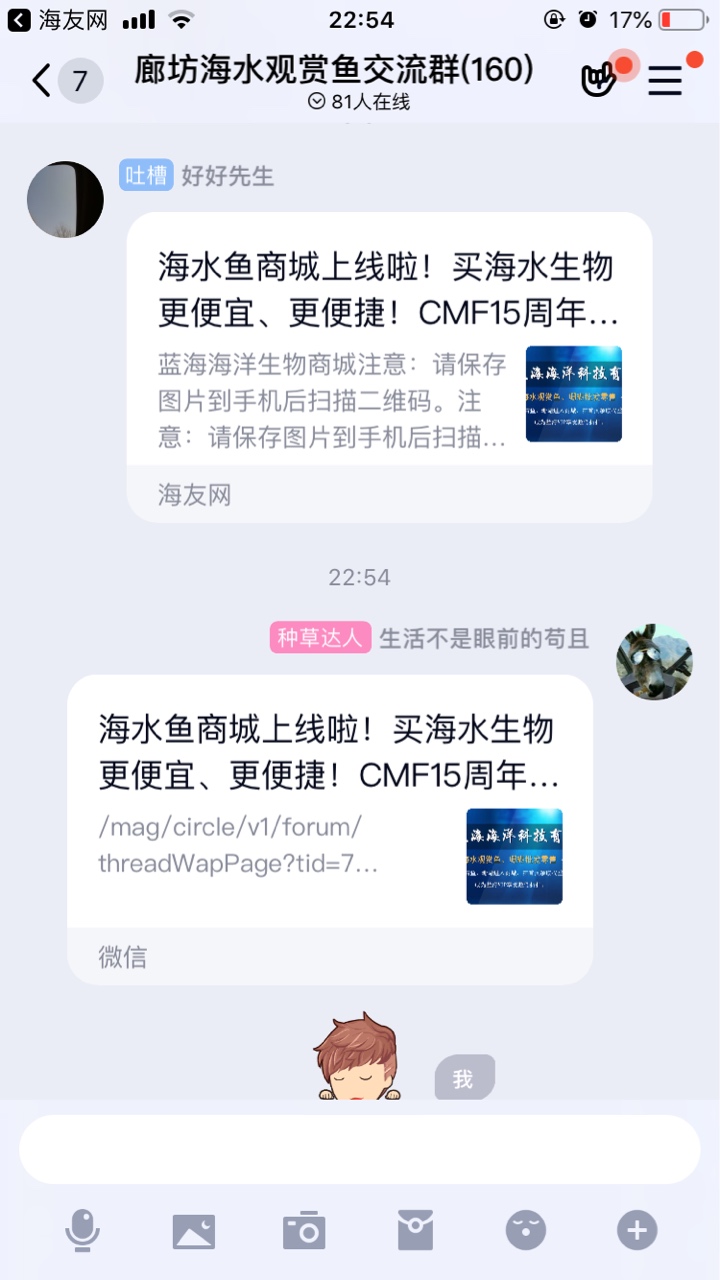Expand the 81人在线 online members list
The width and height of the screenshot is (720, 1280).
point(360,102)
